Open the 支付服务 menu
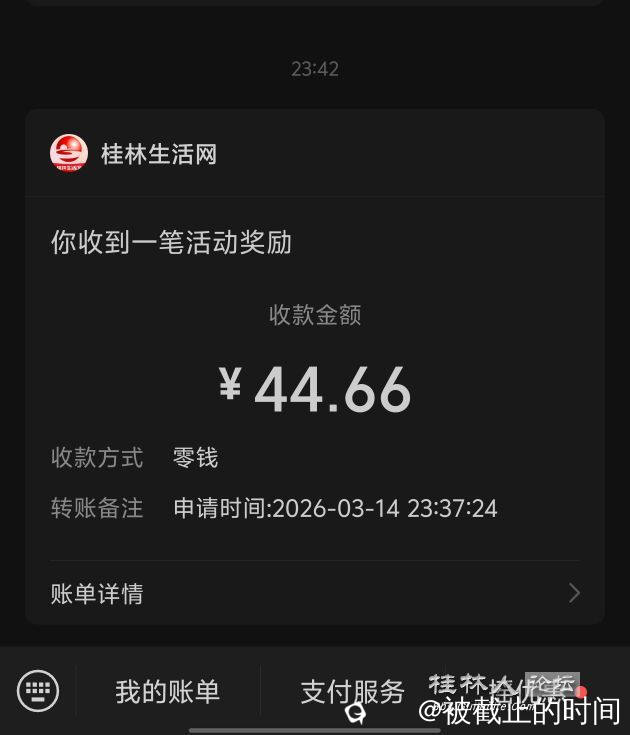This screenshot has width=630, height=735. pos(352,691)
